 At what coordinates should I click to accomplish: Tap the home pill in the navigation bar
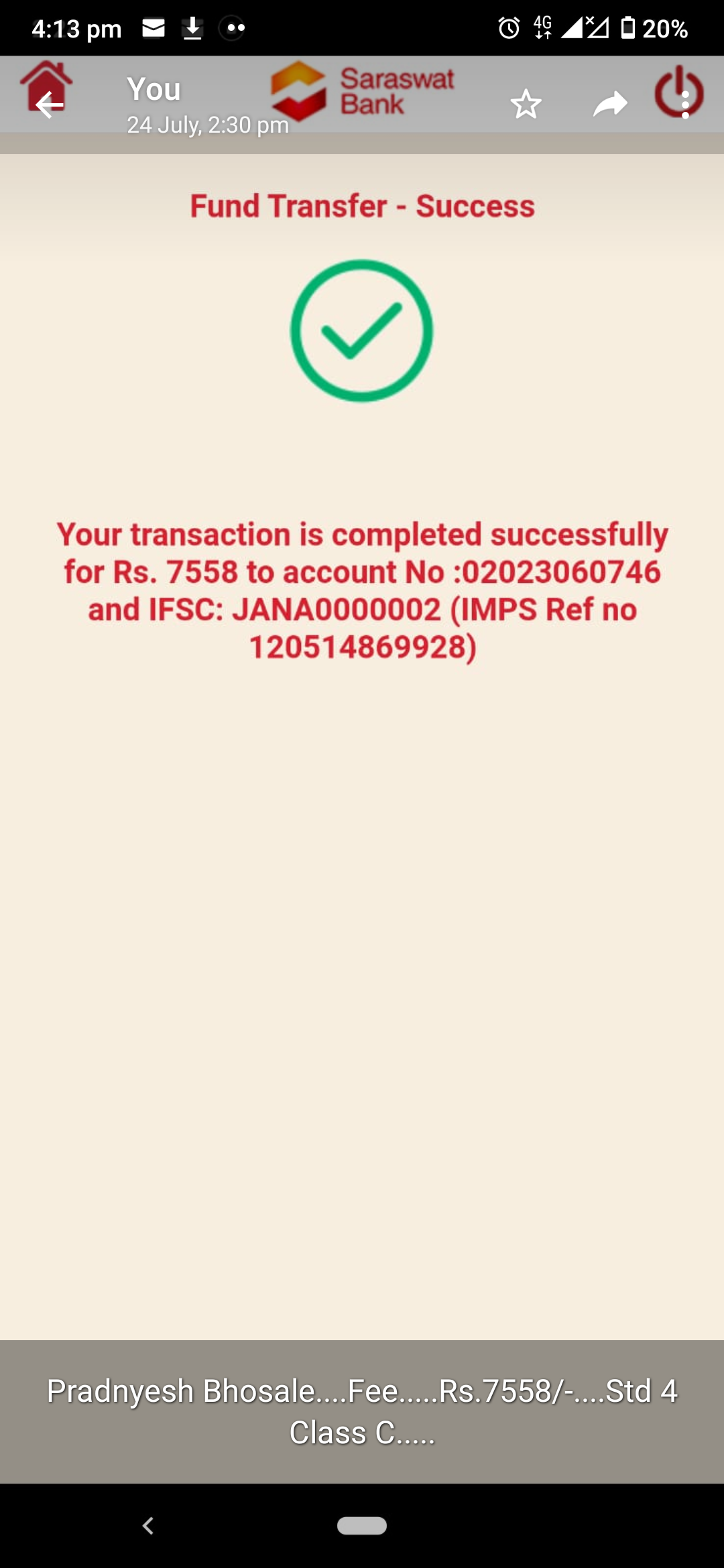pyautogui.click(x=362, y=1526)
